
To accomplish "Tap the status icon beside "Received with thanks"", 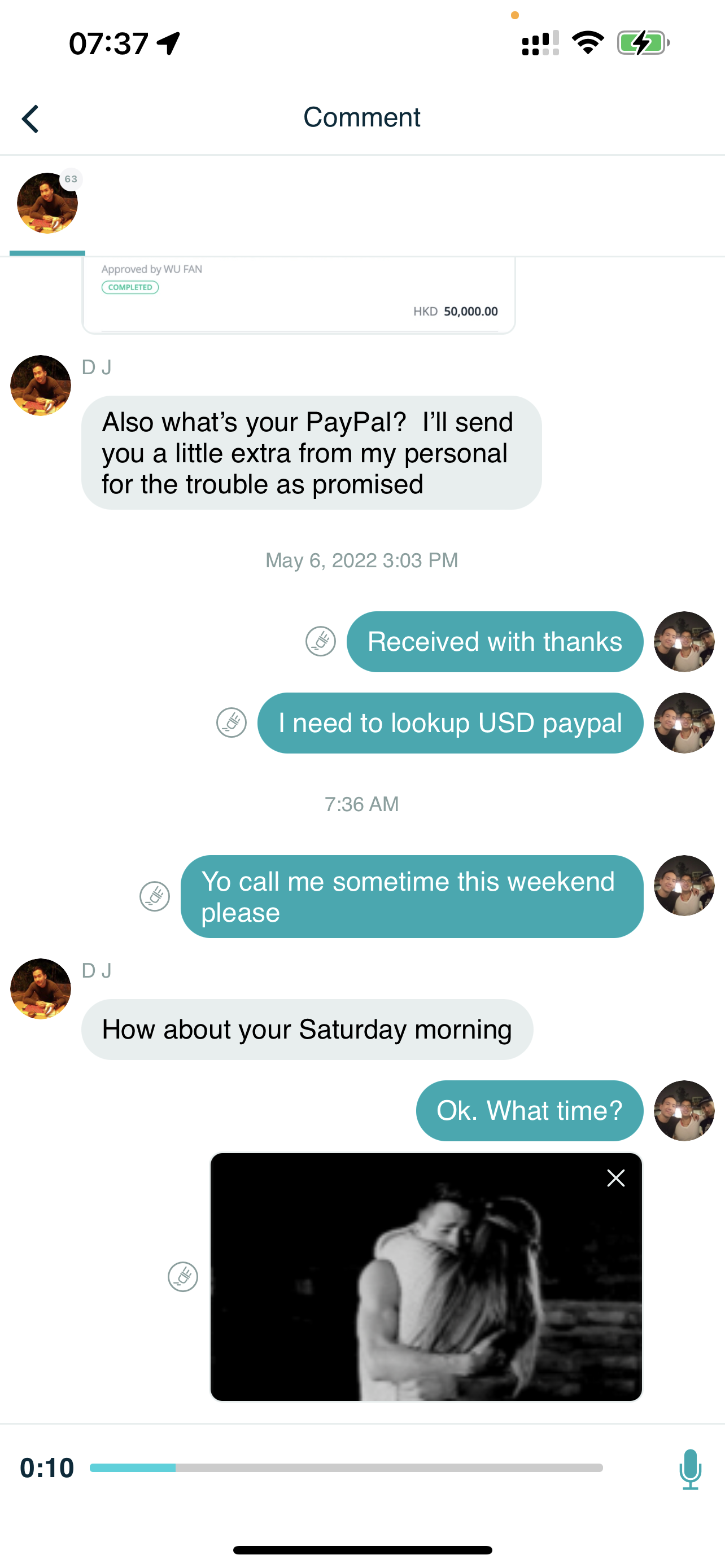I will [x=320, y=642].
